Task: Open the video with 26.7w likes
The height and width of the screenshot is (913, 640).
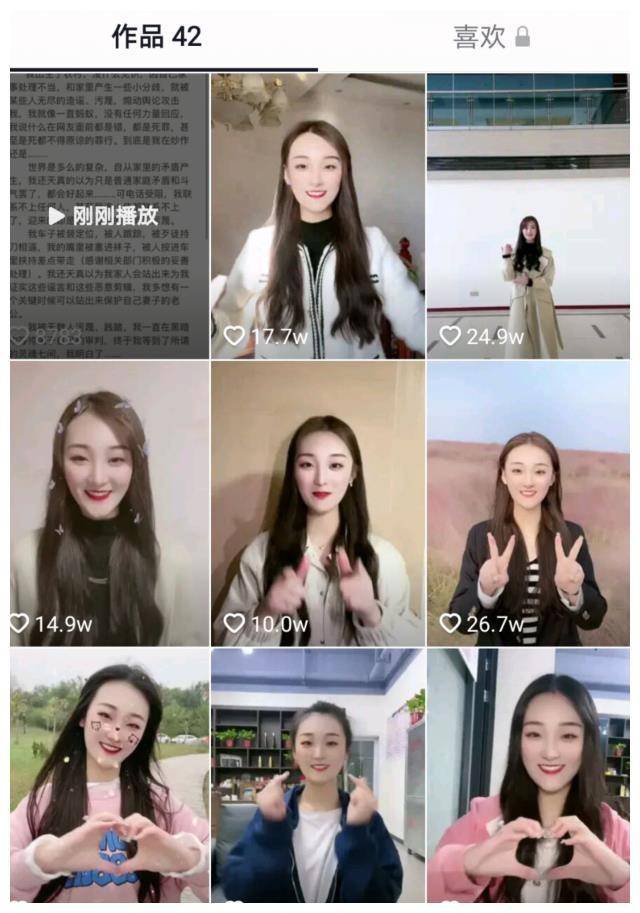Action: point(528,503)
